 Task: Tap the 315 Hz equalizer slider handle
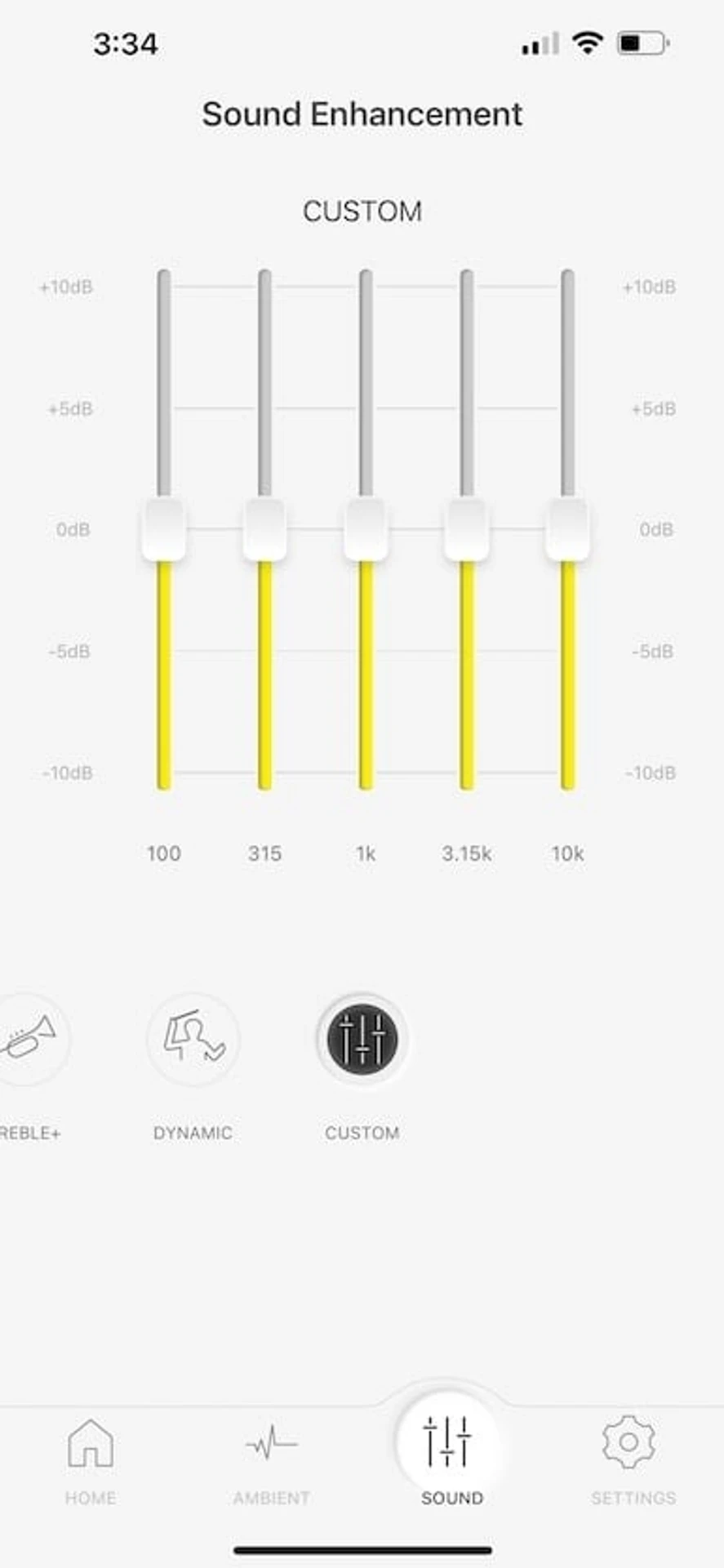(264, 529)
